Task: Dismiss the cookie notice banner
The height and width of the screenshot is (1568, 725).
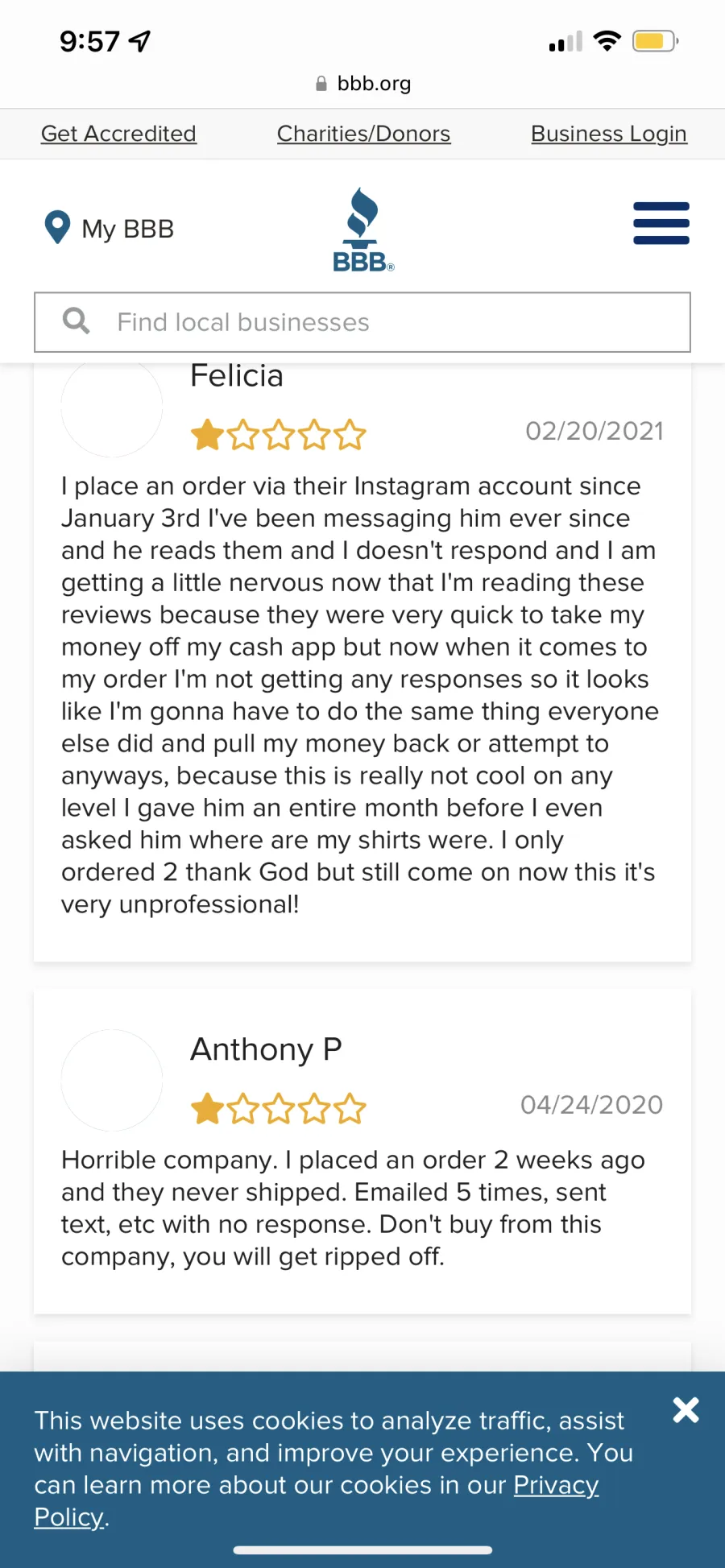Action: [x=686, y=1410]
